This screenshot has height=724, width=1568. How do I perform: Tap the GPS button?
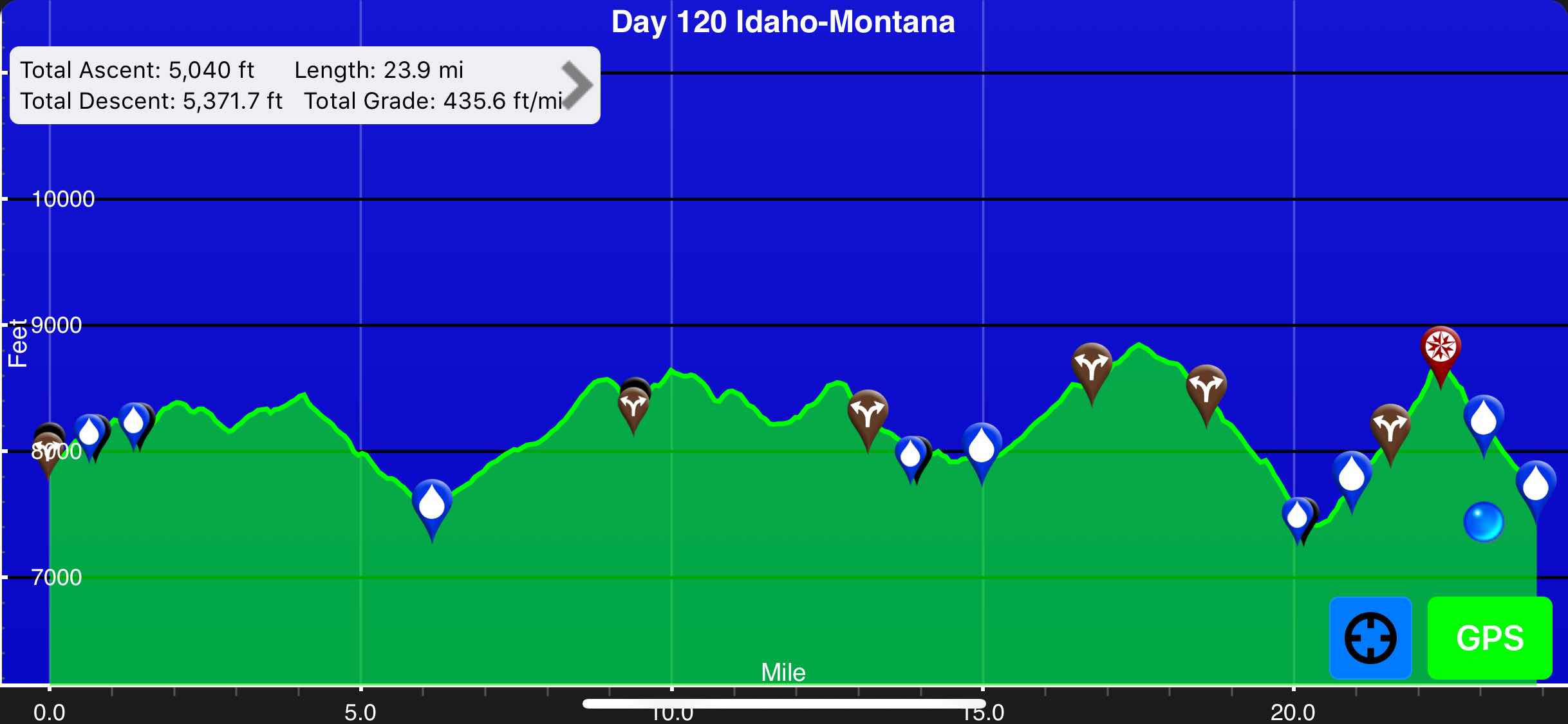point(1489,638)
